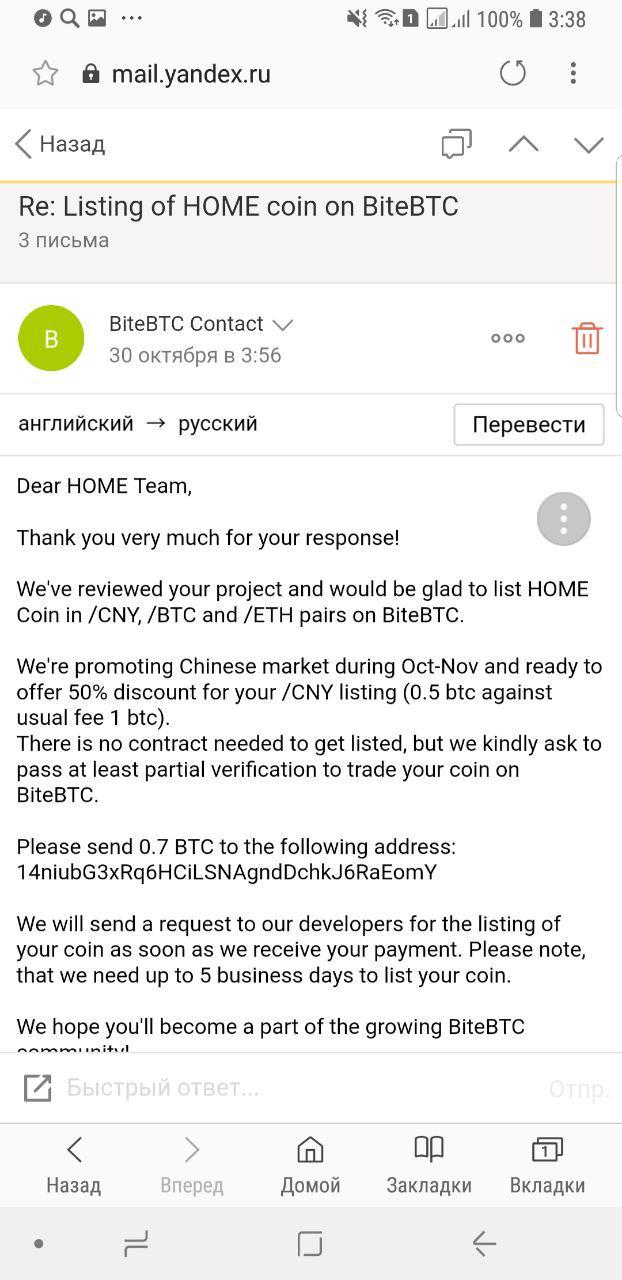
Task: Open system recent apps button
Action: point(136,1244)
